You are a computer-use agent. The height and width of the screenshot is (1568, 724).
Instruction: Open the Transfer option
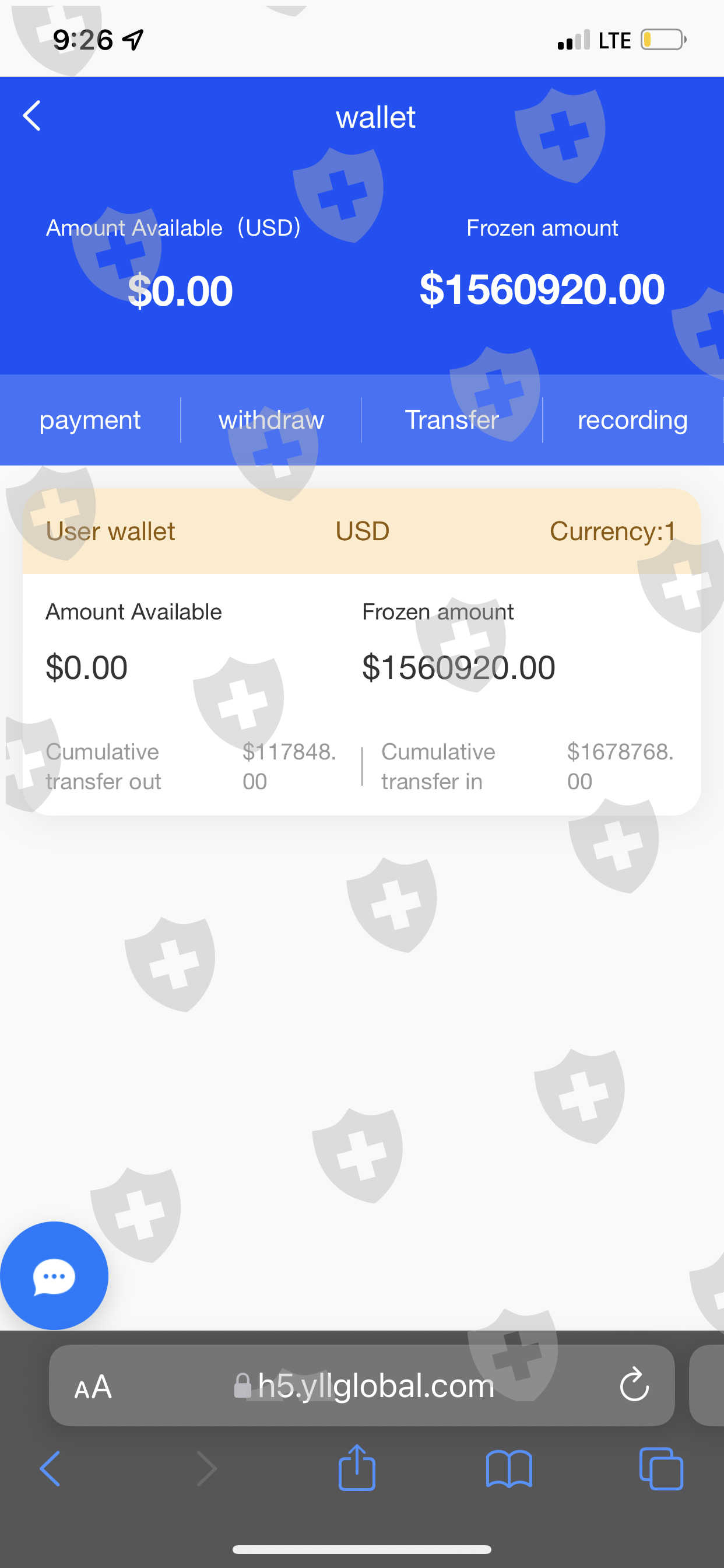coord(452,420)
